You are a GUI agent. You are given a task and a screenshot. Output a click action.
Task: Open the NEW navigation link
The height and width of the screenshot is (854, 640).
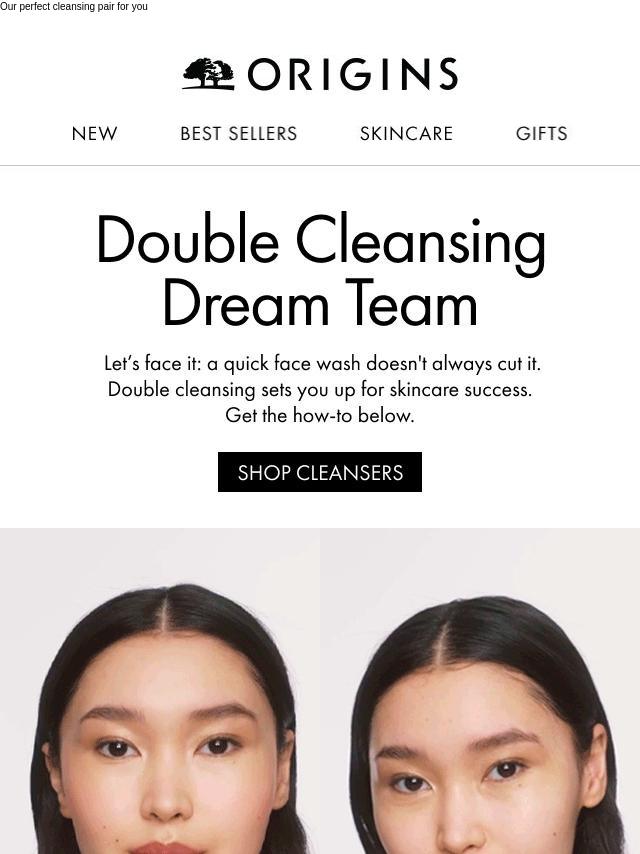tap(94, 133)
